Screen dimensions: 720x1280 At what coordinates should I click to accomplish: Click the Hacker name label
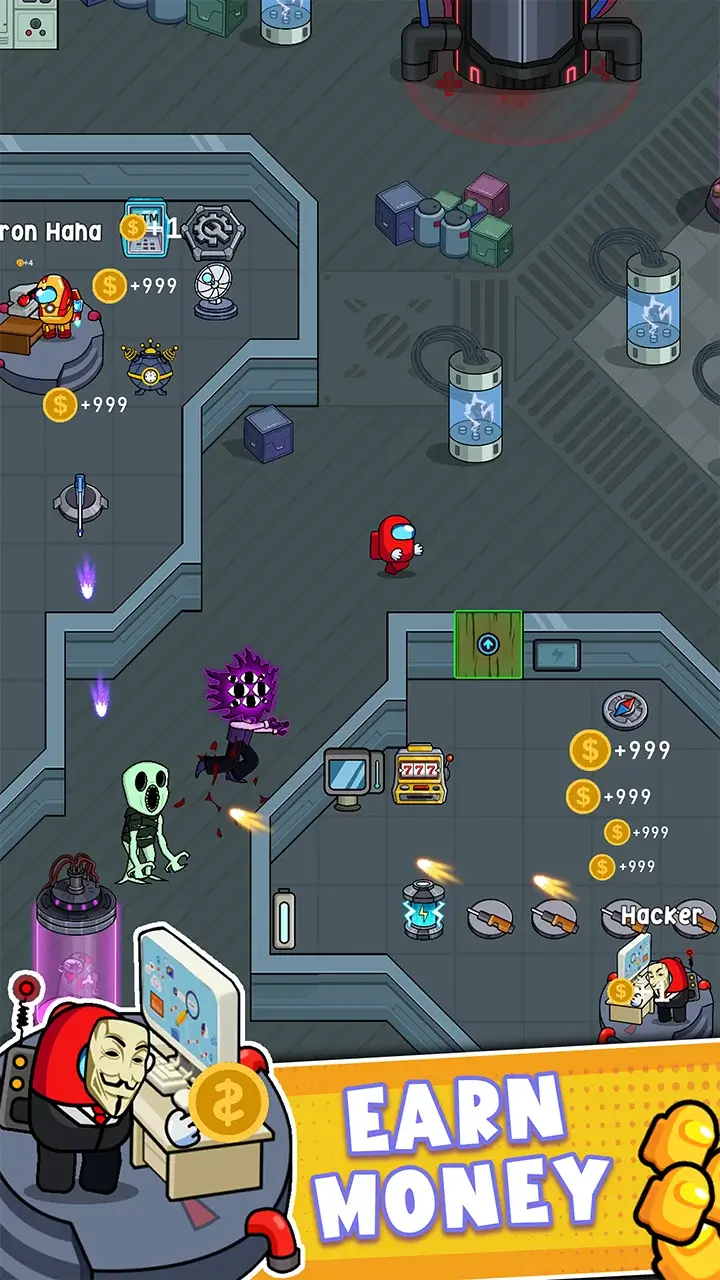[x=662, y=912]
